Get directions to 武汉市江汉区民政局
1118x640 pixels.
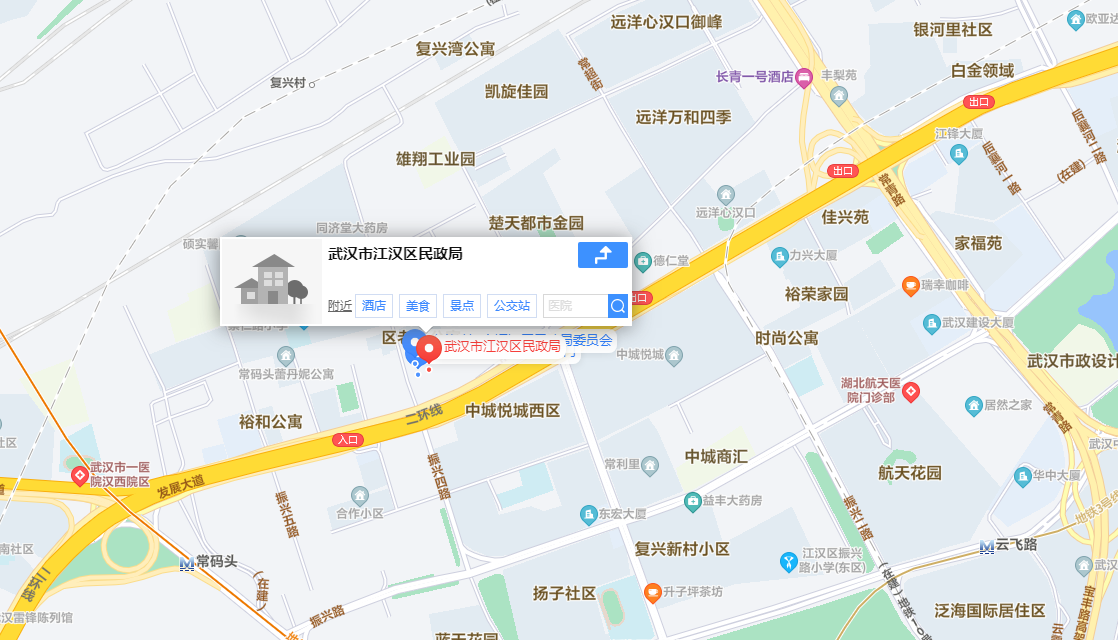pyautogui.click(x=602, y=255)
